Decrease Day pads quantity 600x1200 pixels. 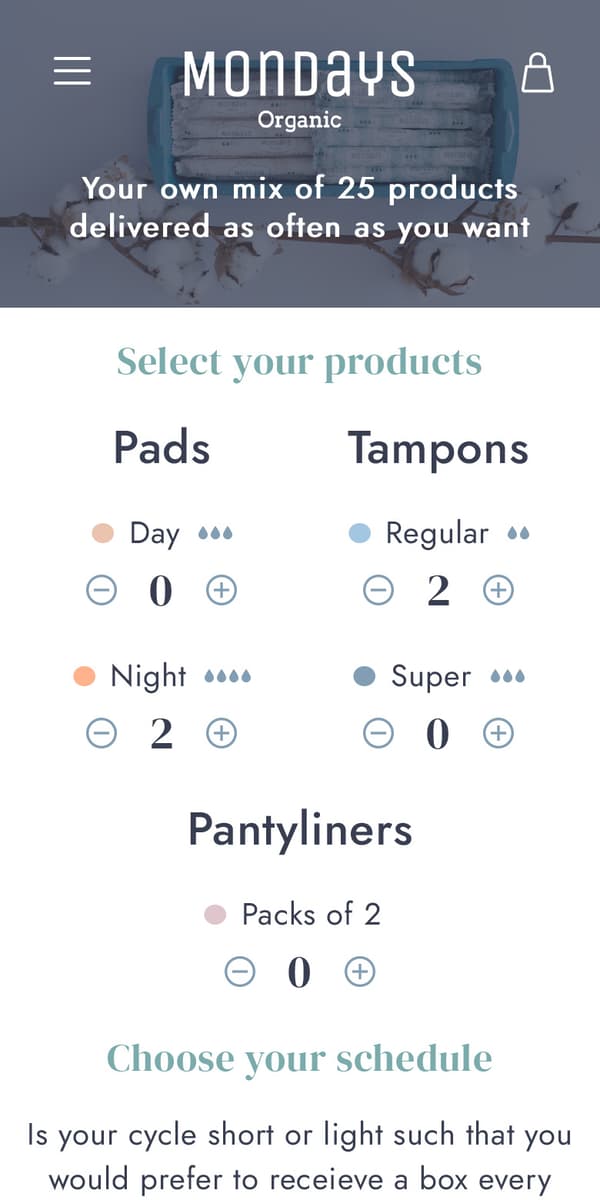[101, 591]
